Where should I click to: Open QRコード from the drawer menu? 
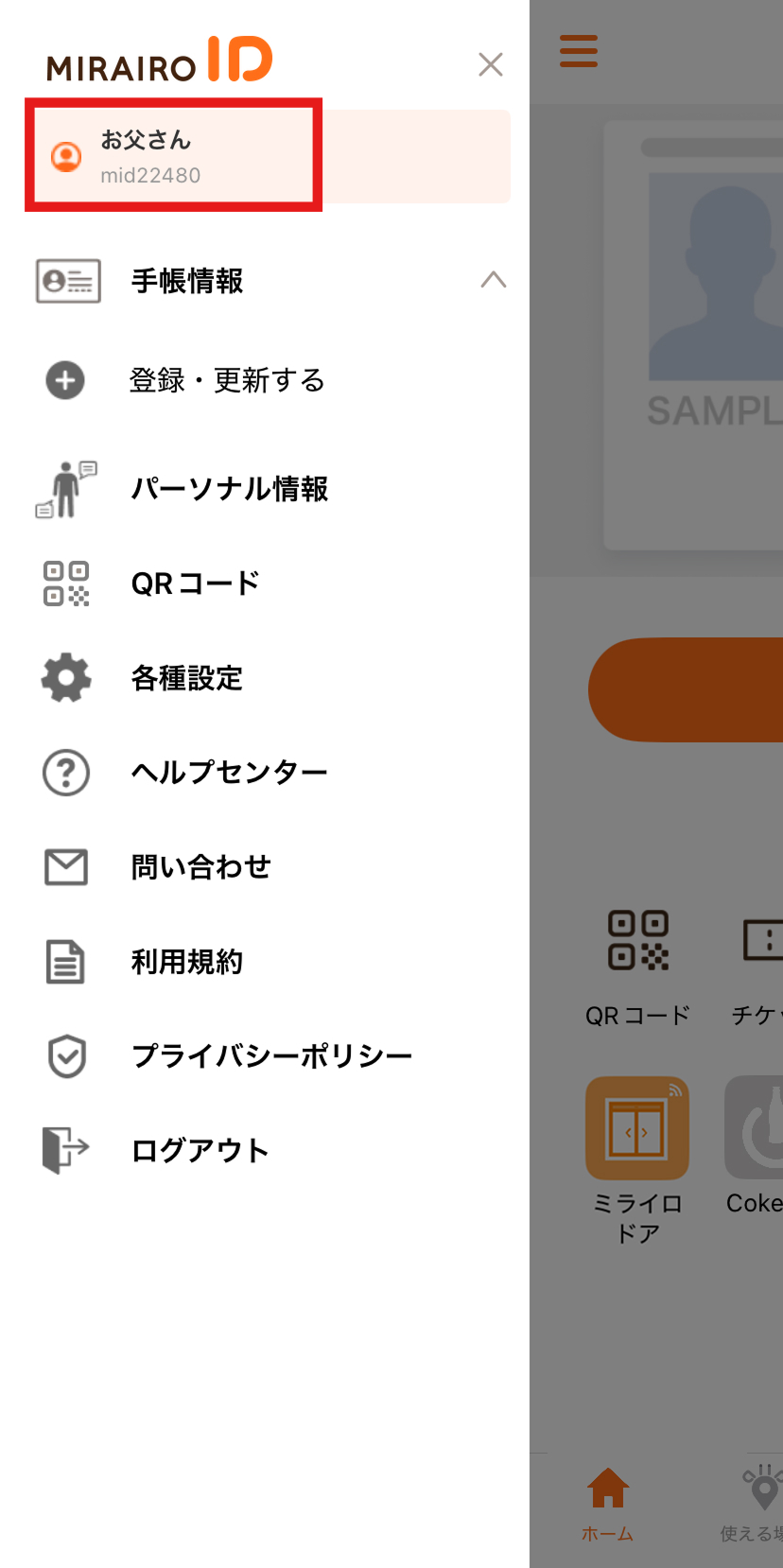click(x=195, y=584)
